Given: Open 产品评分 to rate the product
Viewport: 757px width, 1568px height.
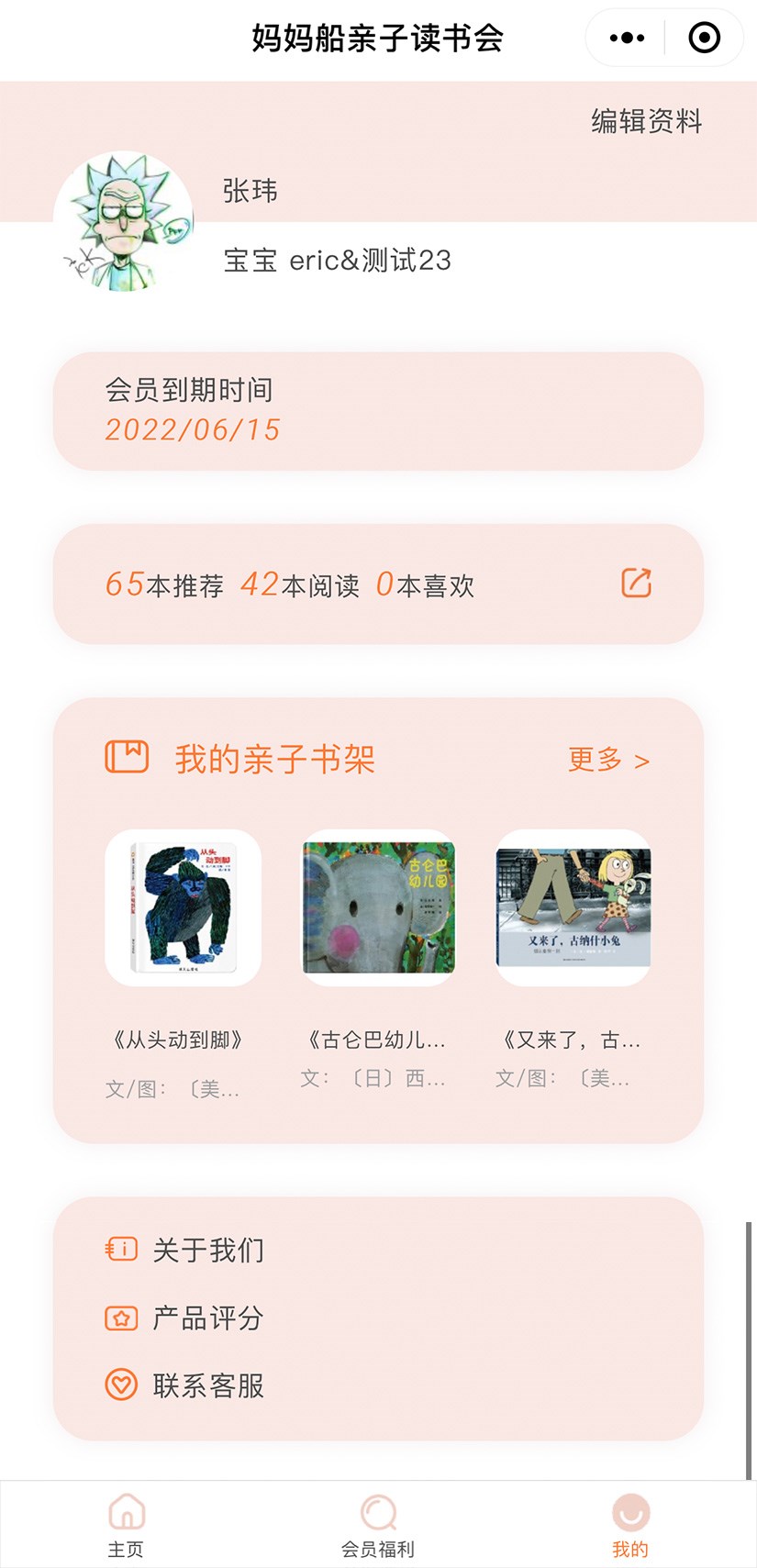Looking at the screenshot, I should point(207,1318).
